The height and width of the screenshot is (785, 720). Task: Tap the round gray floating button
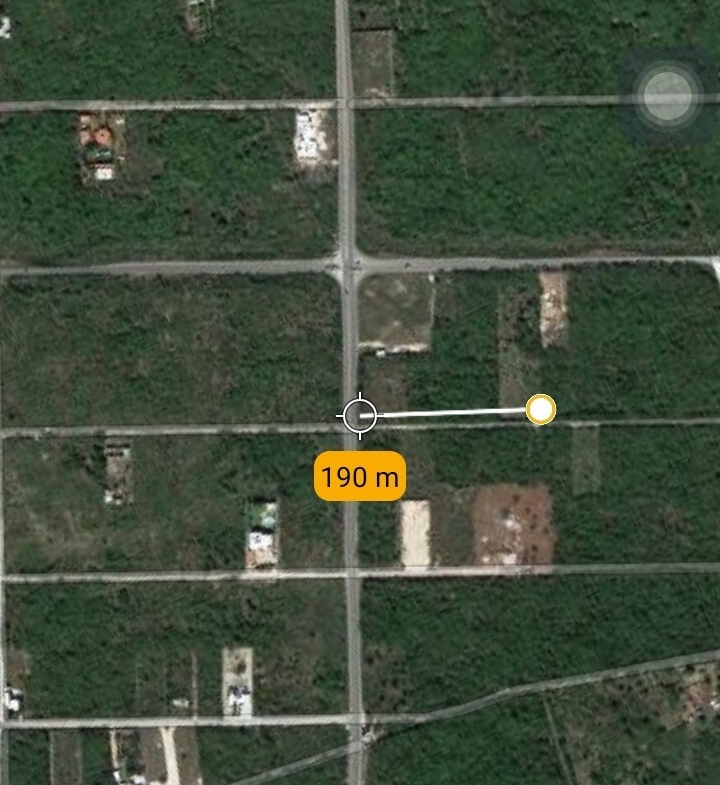click(x=667, y=96)
